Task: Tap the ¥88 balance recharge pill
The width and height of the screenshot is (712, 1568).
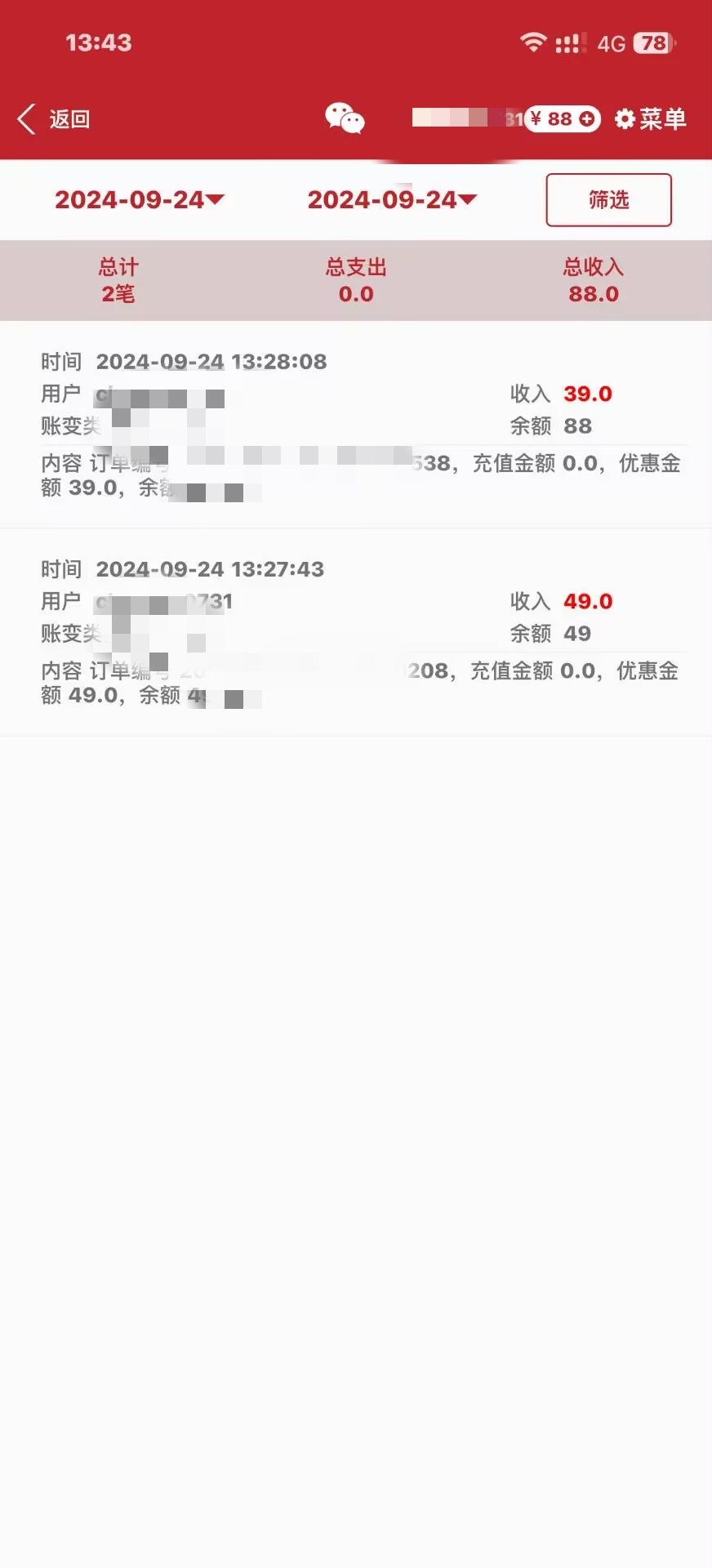Action: tap(562, 119)
